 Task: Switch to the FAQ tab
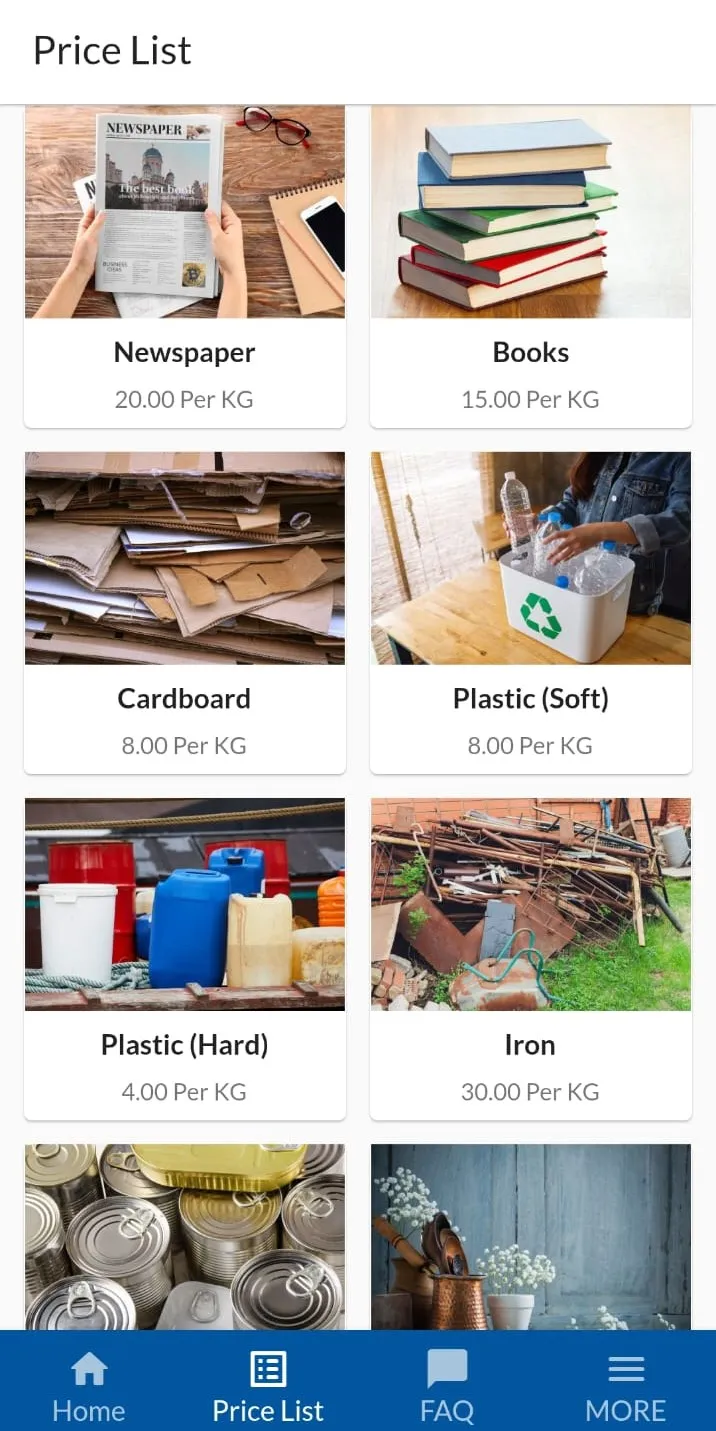pyautogui.click(x=447, y=1386)
